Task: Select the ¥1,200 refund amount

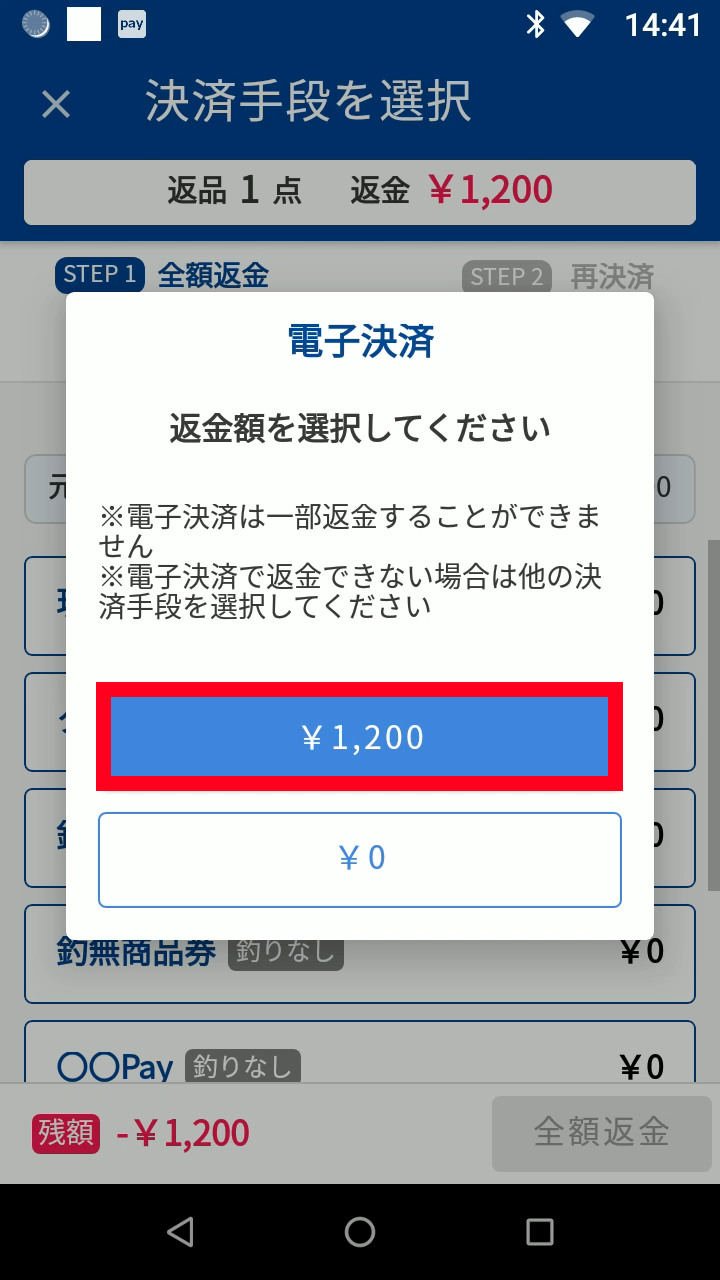Action: [360, 737]
